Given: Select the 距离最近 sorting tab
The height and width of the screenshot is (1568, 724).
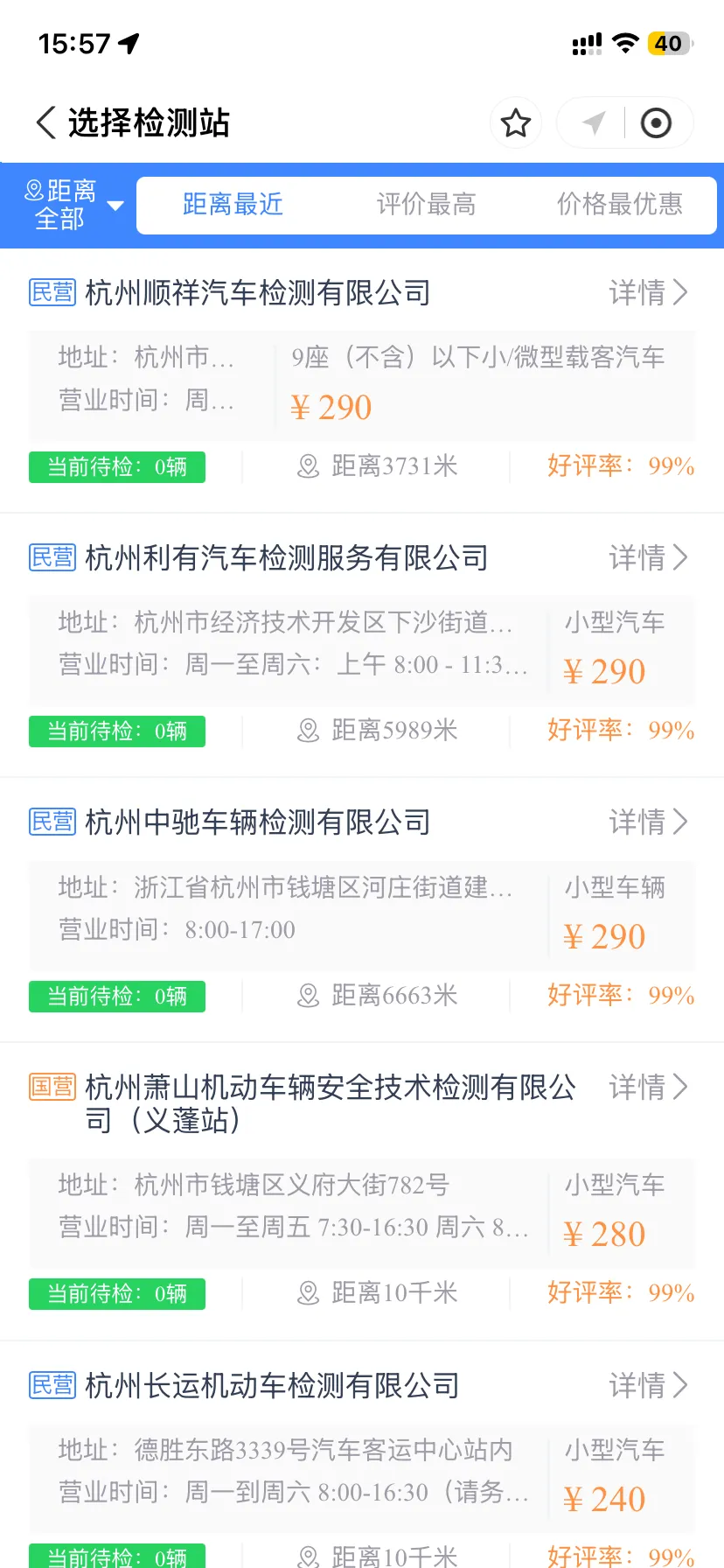Looking at the screenshot, I should point(233,205).
